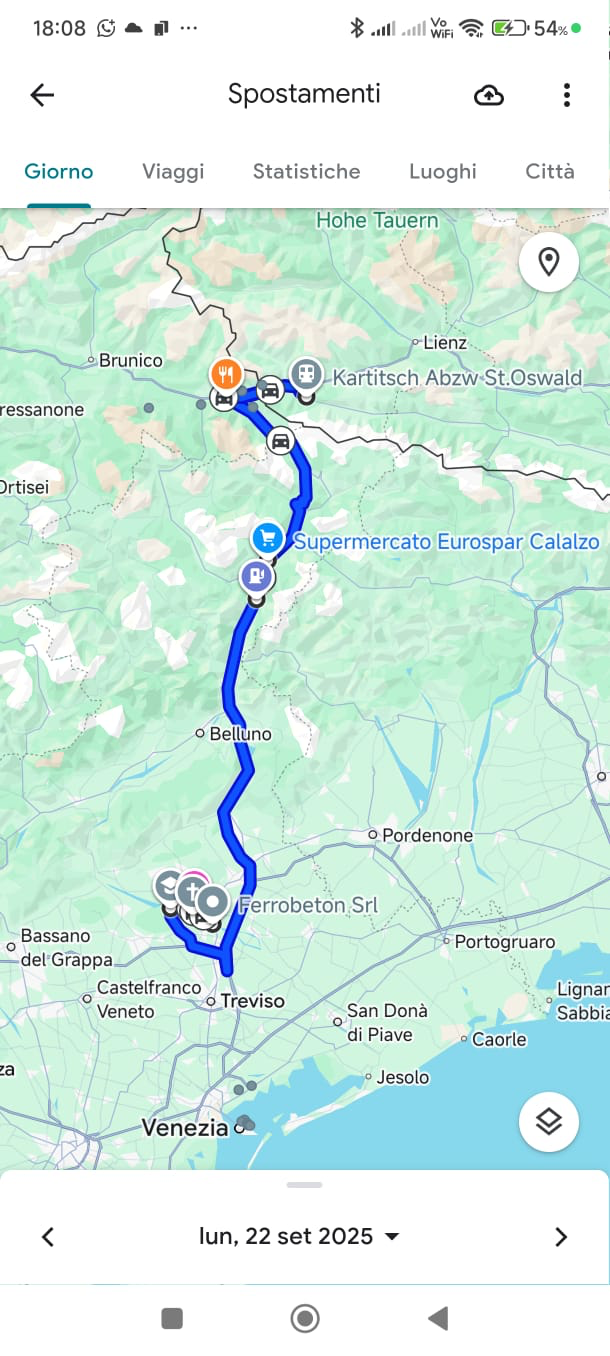The image size is (610, 1356).
Task: Show the Città tab
Action: [x=550, y=171]
